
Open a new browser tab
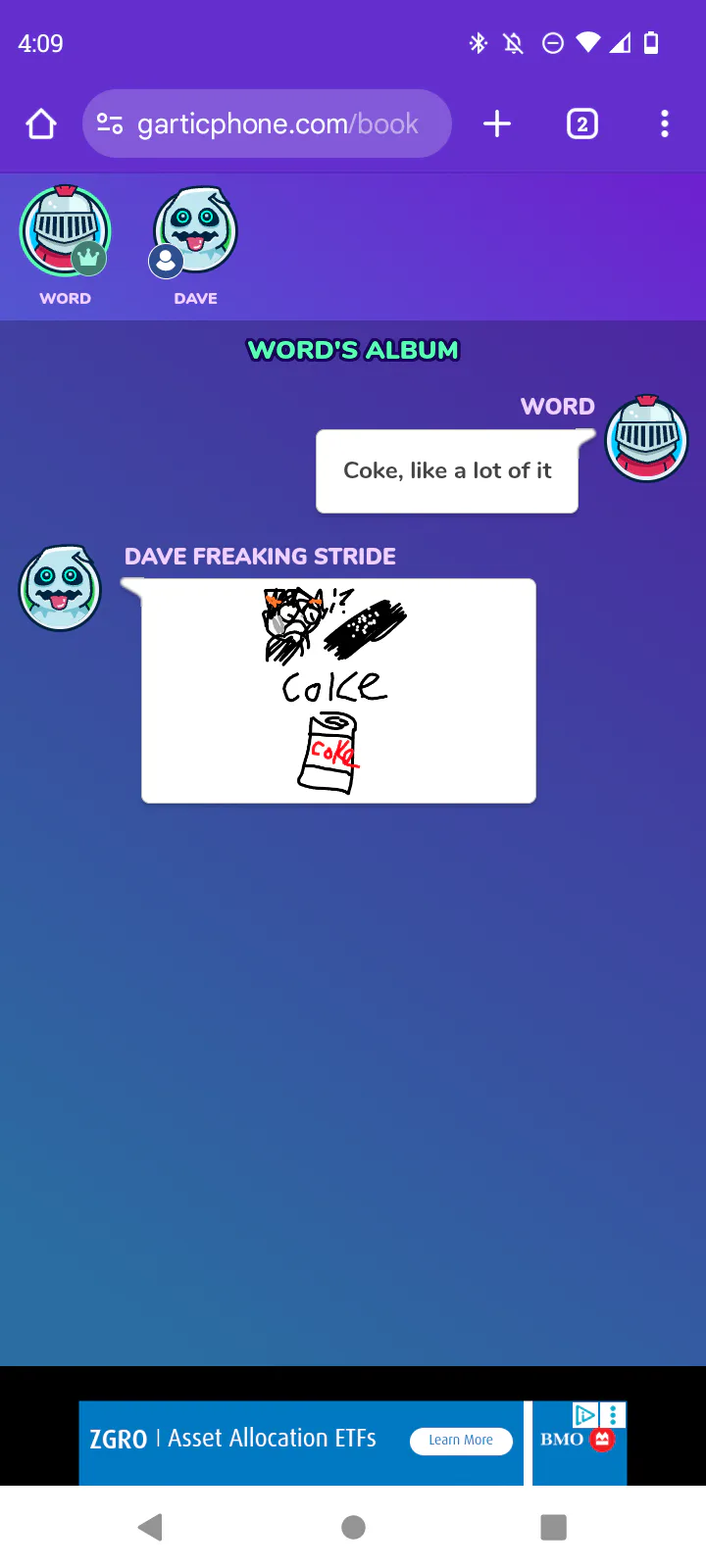pos(497,123)
